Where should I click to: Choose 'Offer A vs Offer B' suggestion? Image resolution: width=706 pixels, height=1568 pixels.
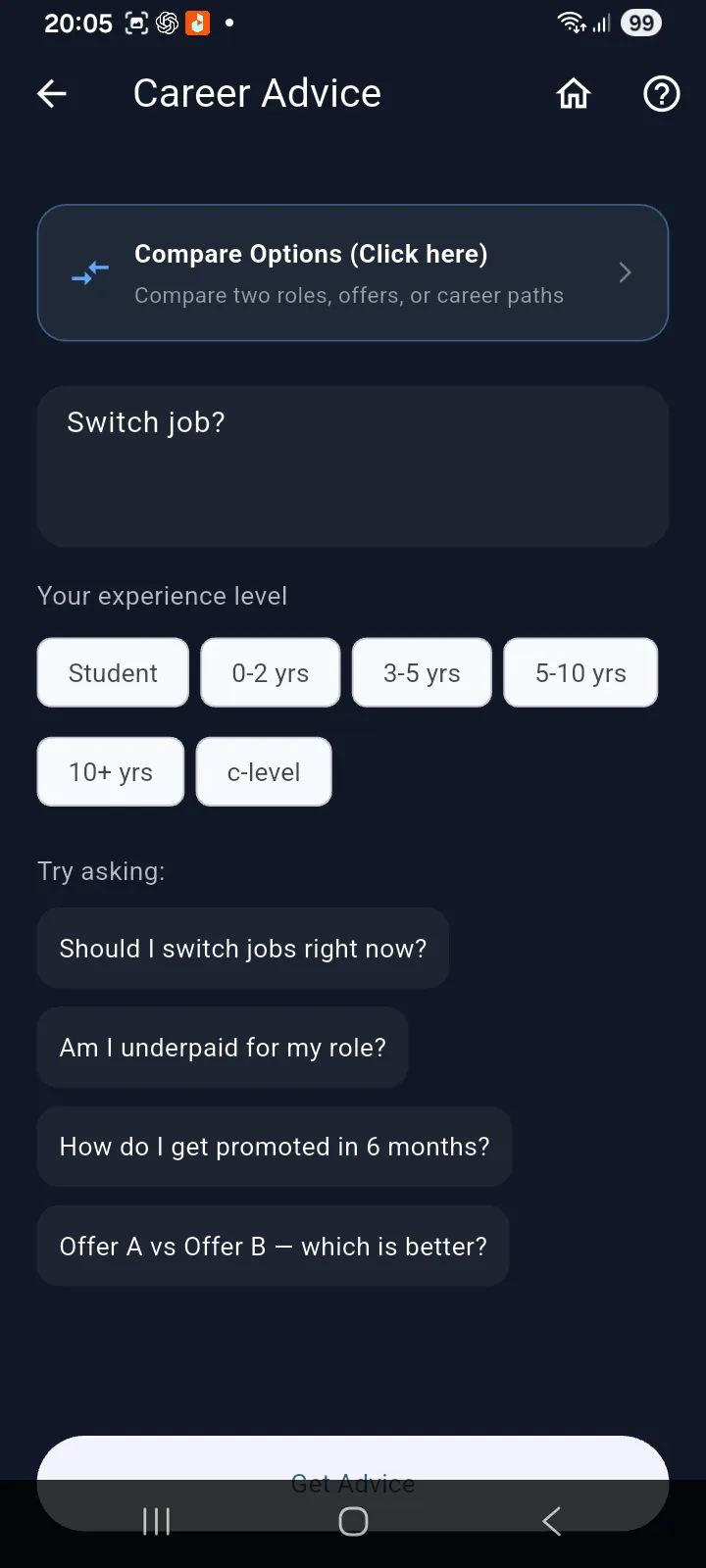click(274, 1247)
